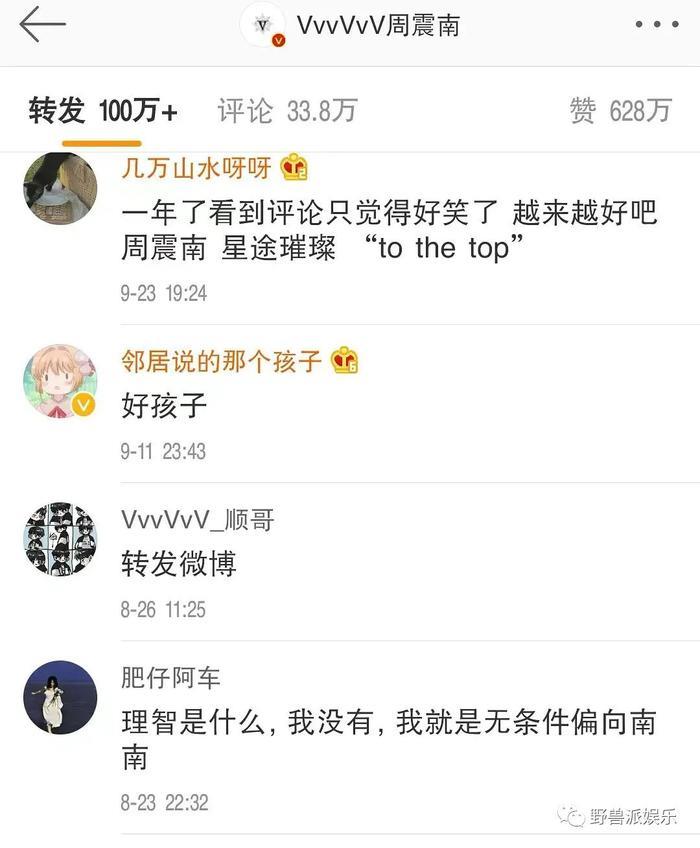Open username VvvVvV_顺哥
This screenshot has width=700, height=848.
coord(197,519)
